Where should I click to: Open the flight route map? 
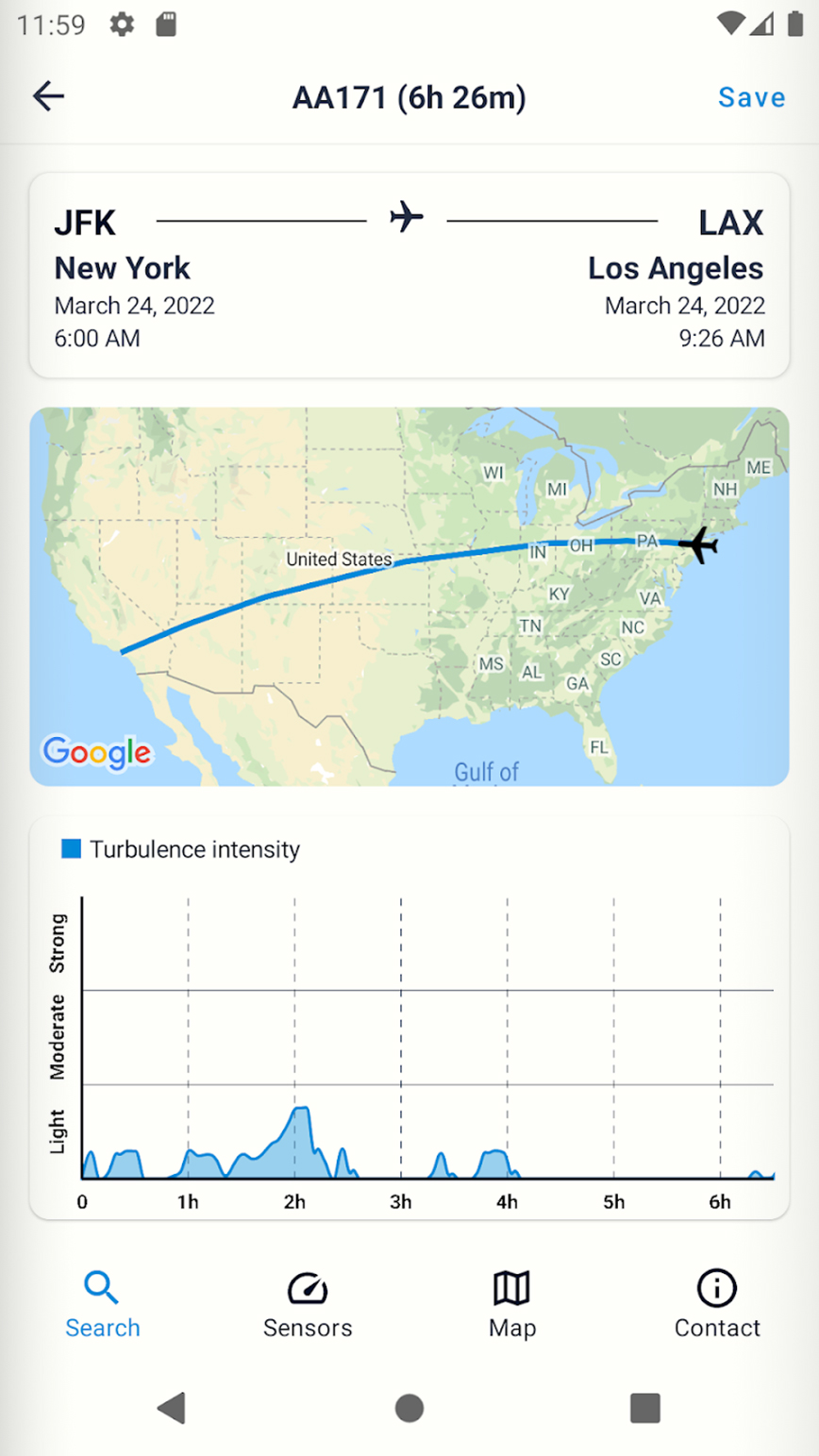coord(409,596)
